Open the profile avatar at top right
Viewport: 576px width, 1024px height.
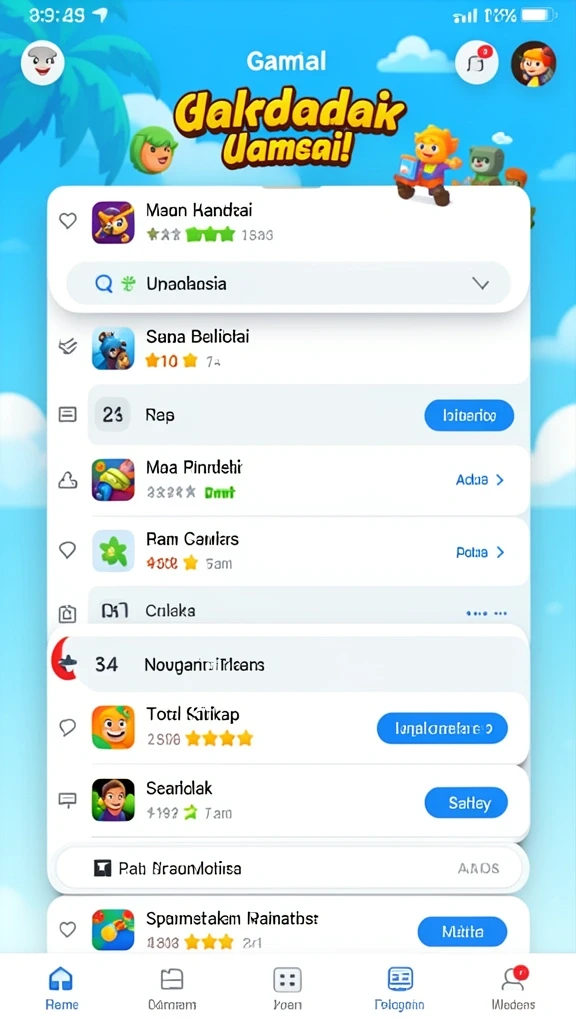534,63
